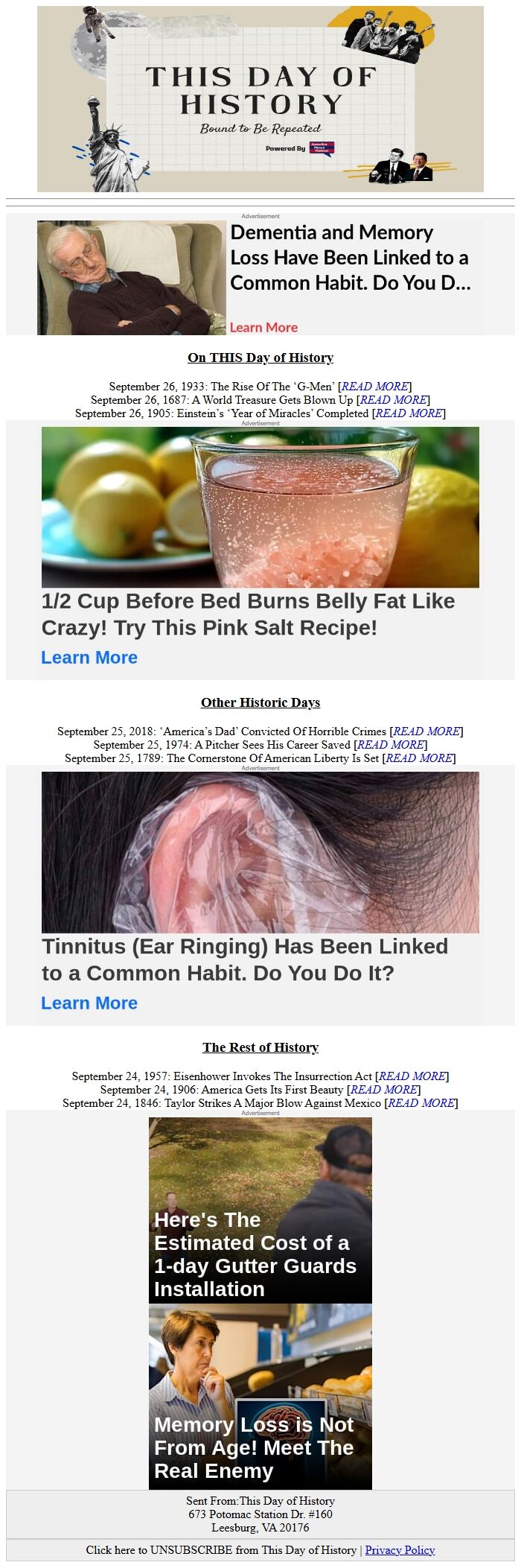Open READ MORE for Taylor Strikes A Major Blow
The image size is (521, 1568).
[421, 1103]
